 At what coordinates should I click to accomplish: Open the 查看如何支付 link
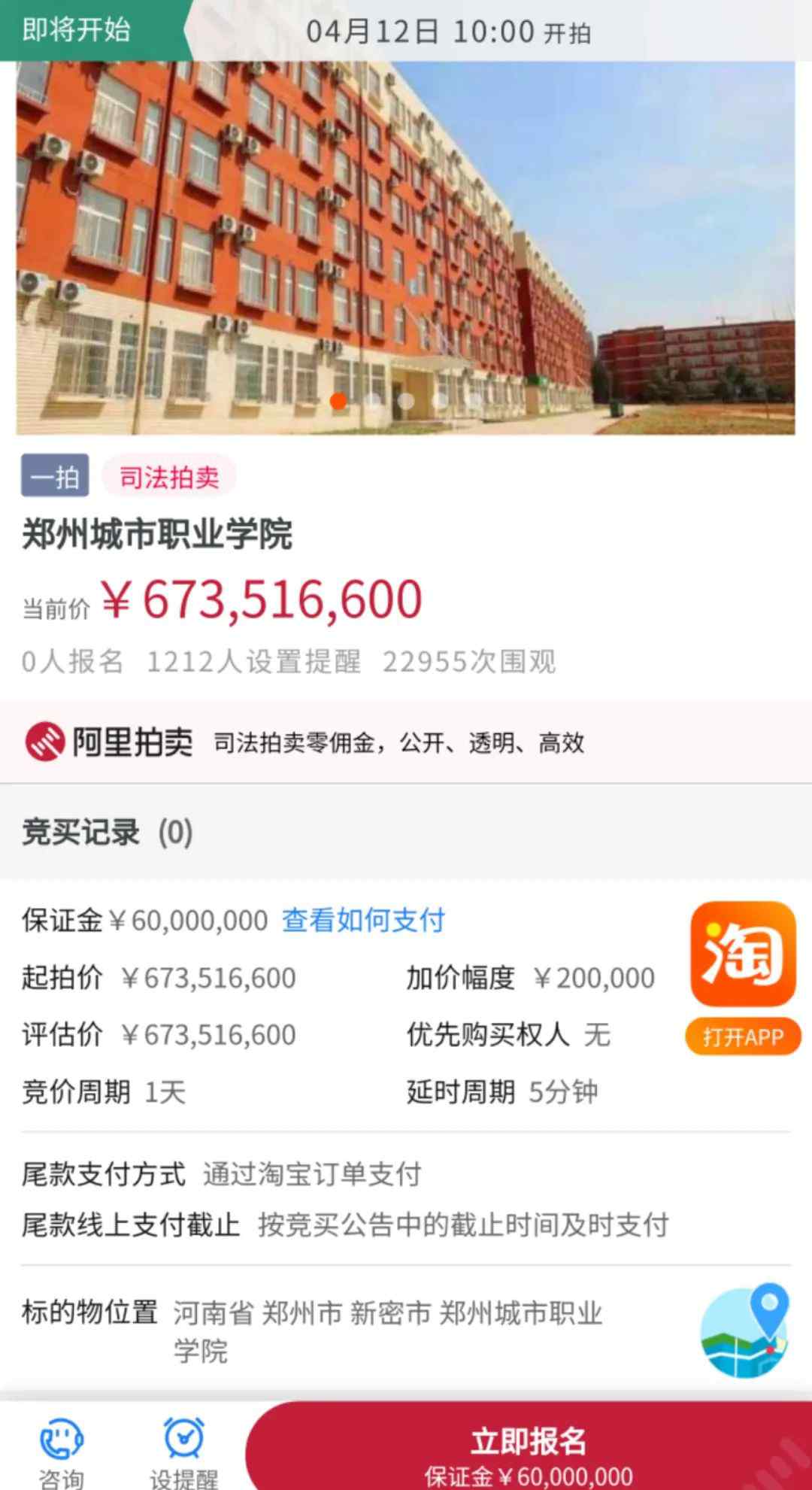[x=363, y=920]
